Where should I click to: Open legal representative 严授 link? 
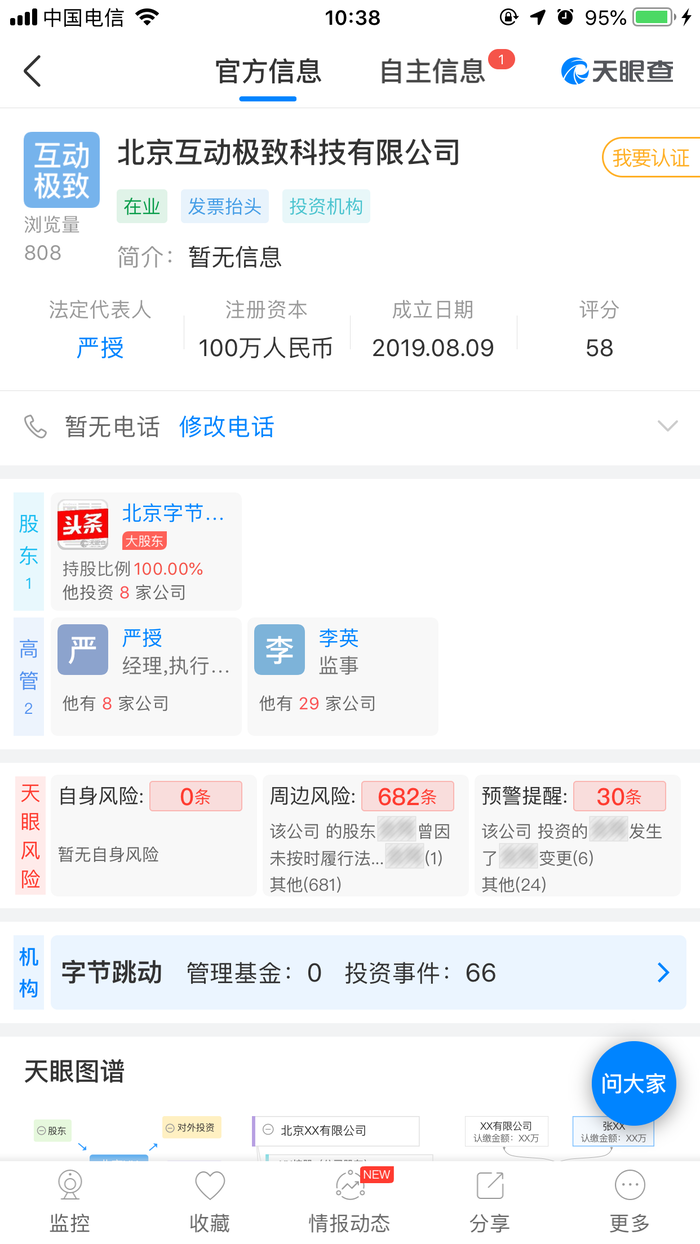100,348
